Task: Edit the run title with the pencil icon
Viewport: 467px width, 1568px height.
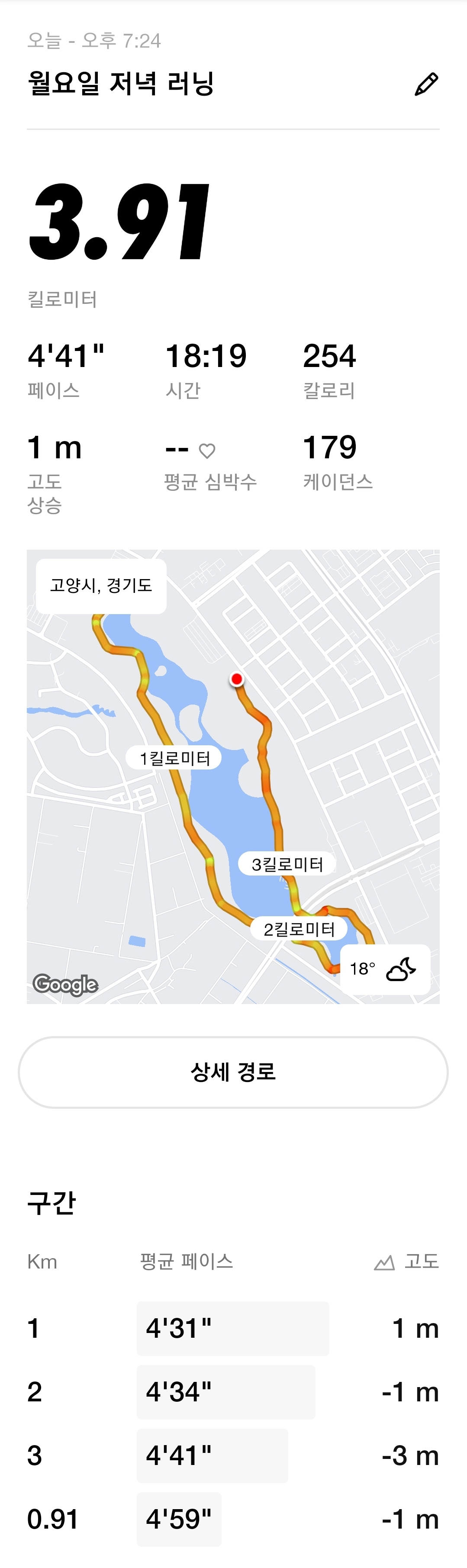Action: (x=426, y=84)
